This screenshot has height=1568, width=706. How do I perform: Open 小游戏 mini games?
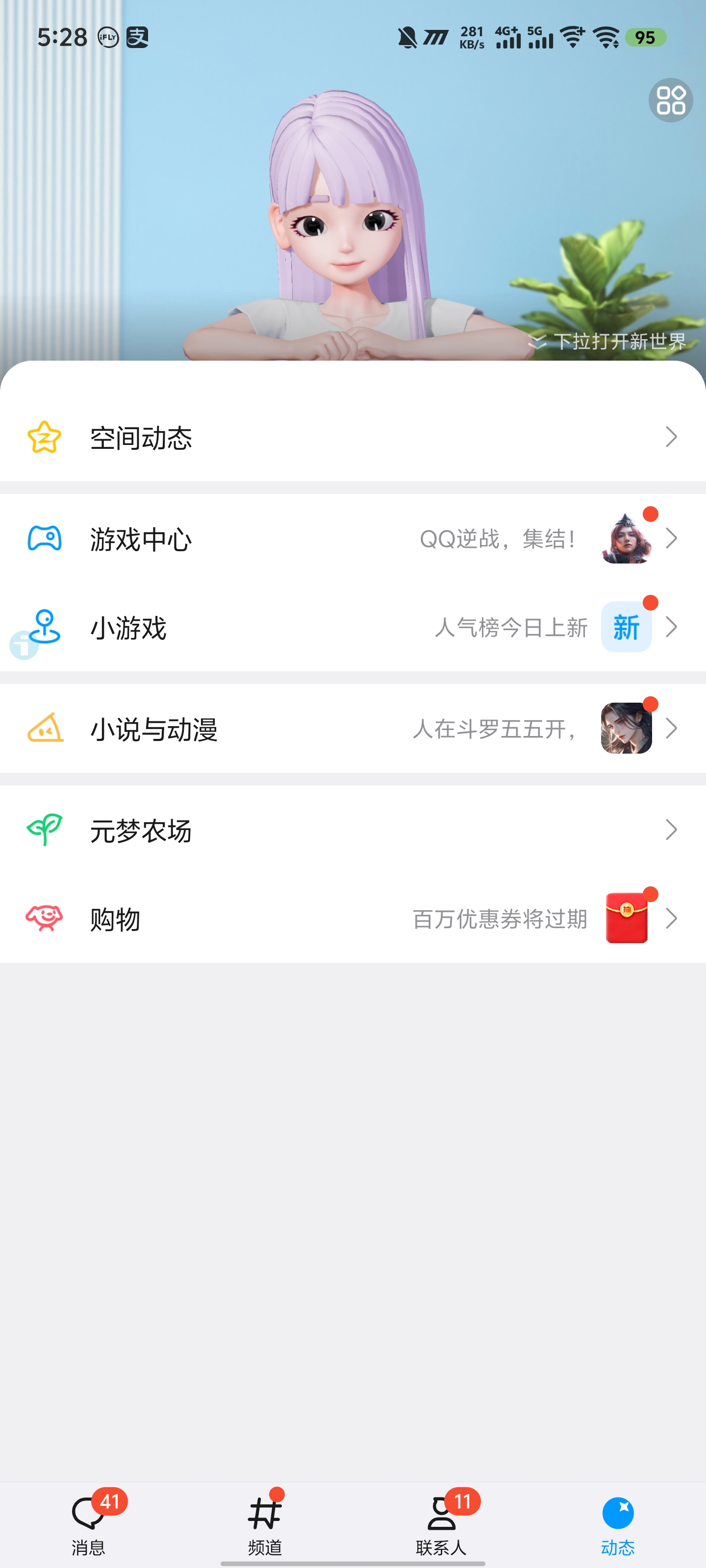click(353, 628)
